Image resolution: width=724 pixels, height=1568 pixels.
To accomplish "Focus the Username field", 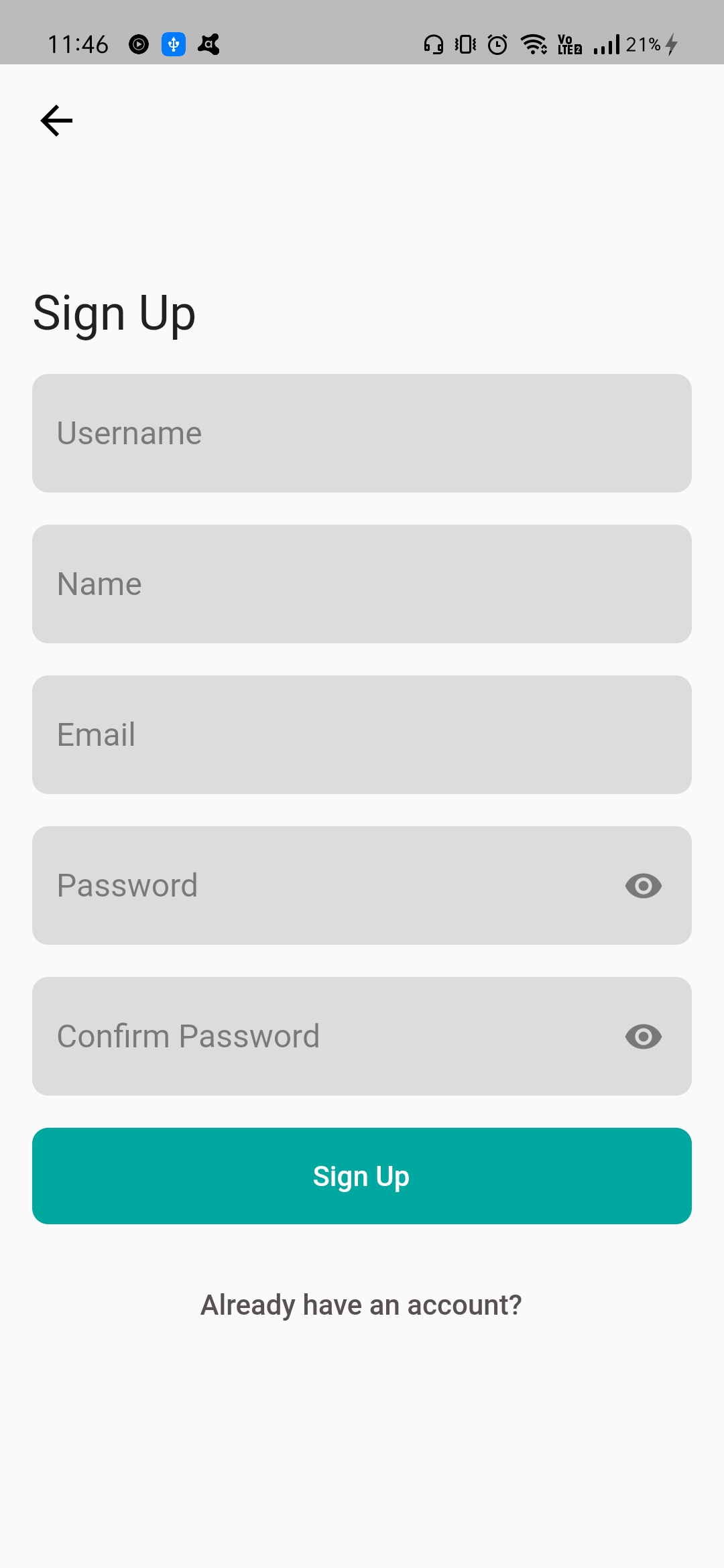I will pos(362,433).
